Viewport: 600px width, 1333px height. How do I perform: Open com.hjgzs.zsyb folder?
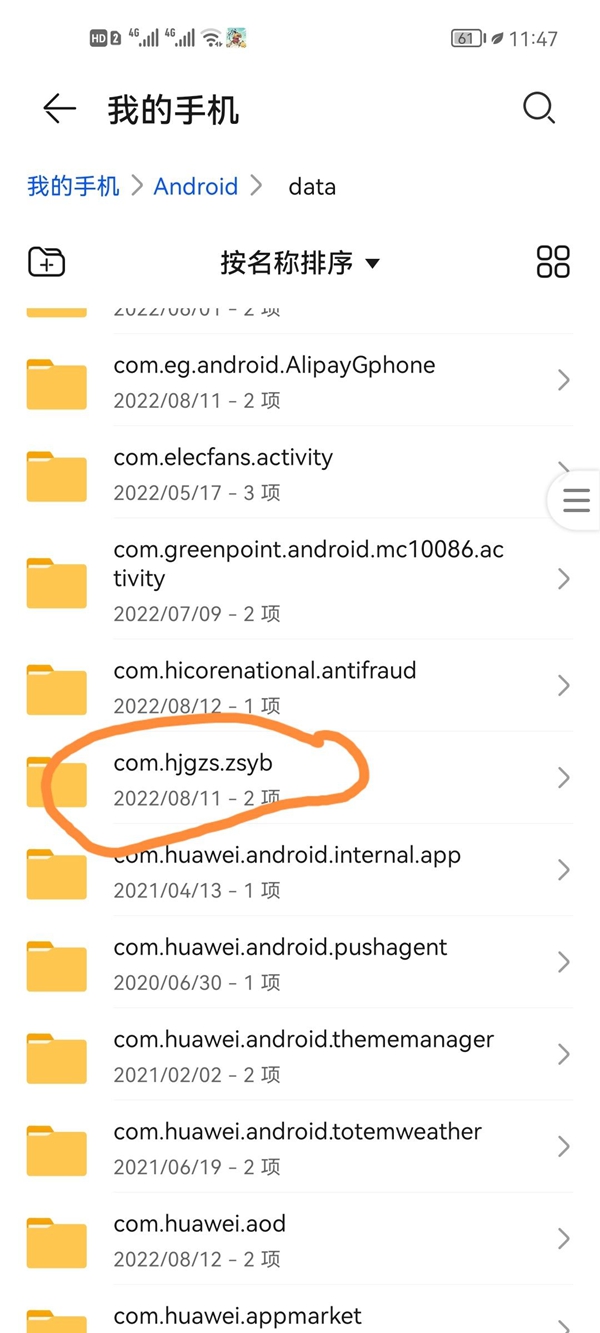(300, 778)
